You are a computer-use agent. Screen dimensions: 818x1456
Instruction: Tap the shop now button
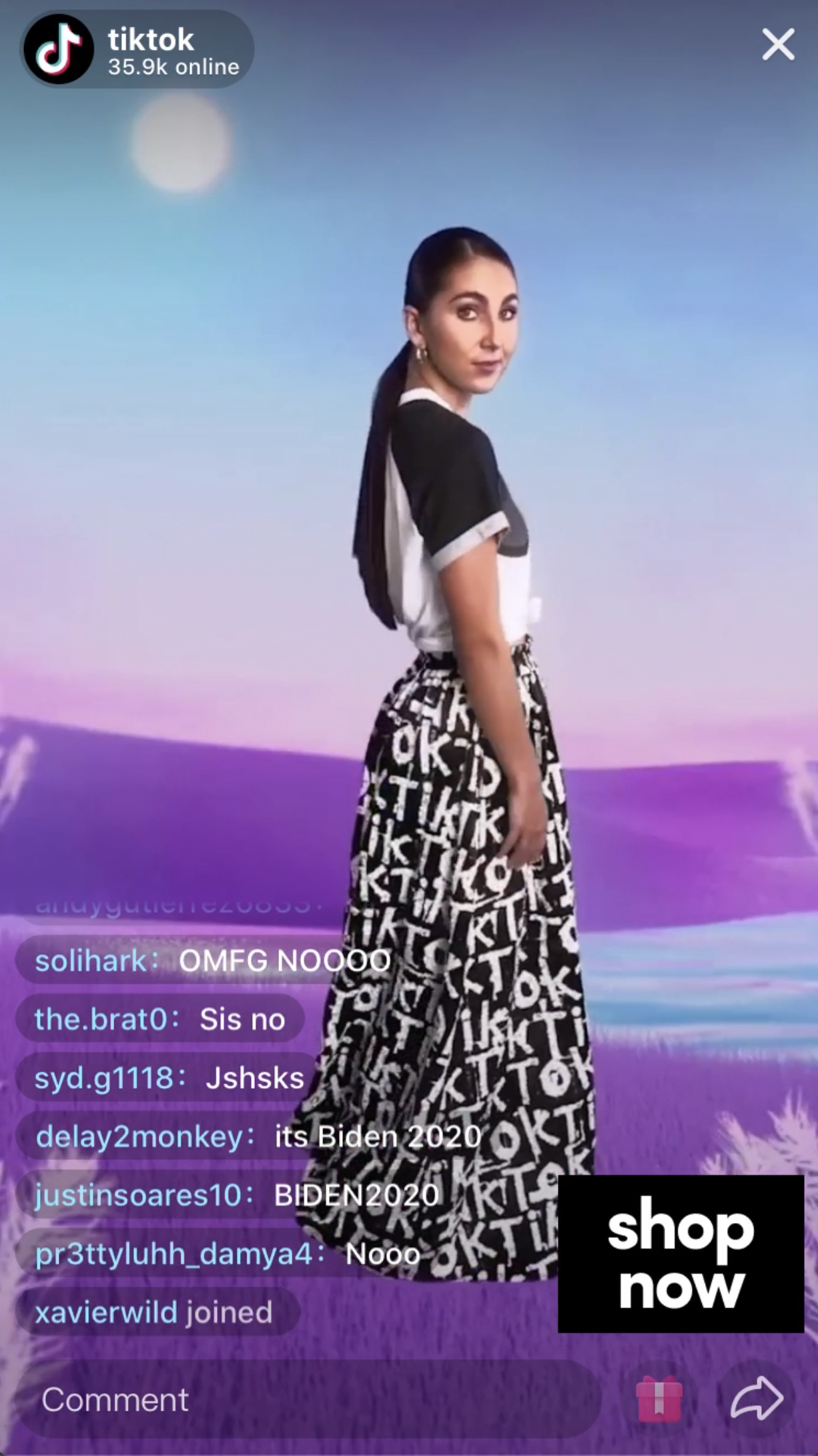click(x=681, y=1253)
